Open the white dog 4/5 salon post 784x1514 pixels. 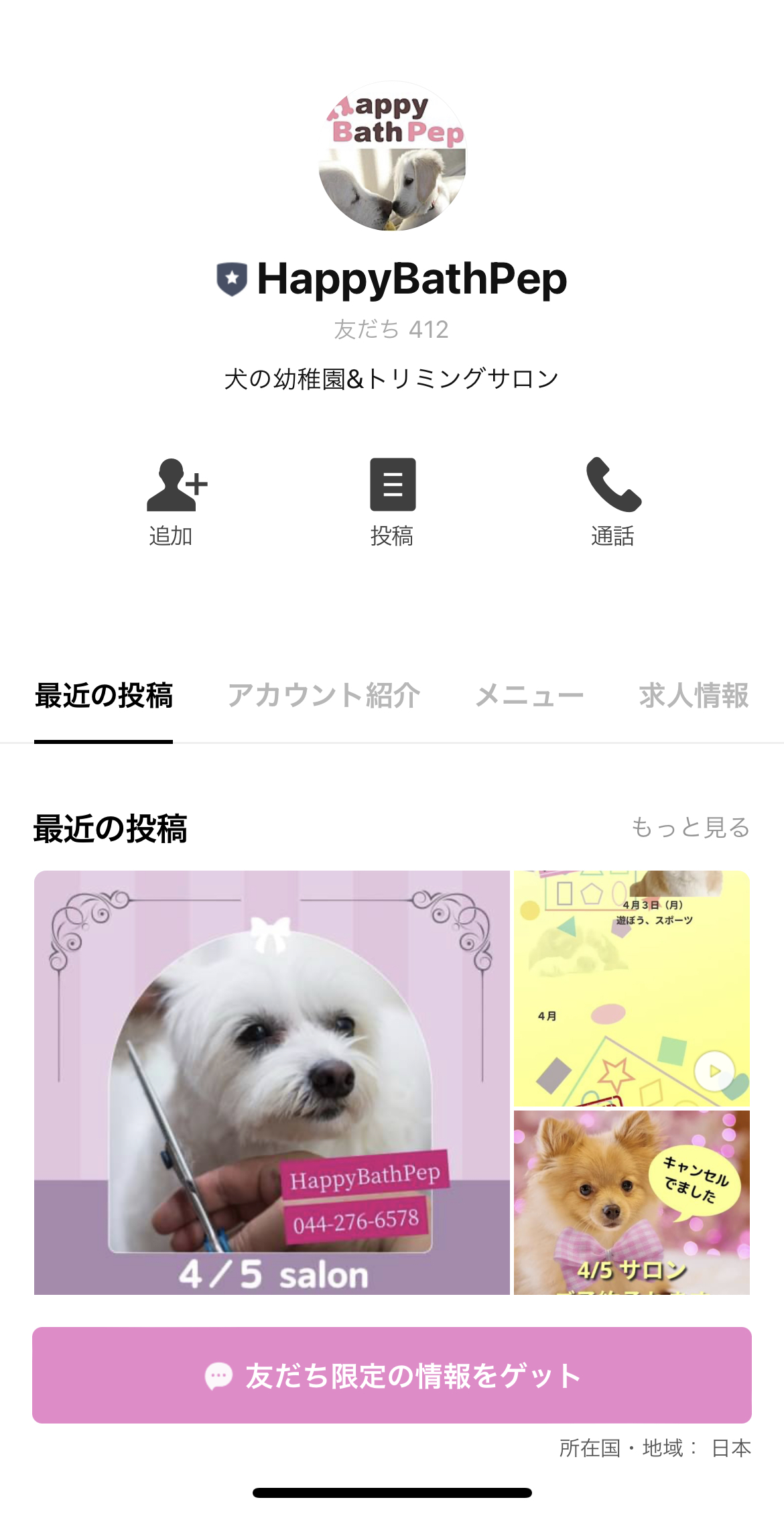coord(271,1082)
